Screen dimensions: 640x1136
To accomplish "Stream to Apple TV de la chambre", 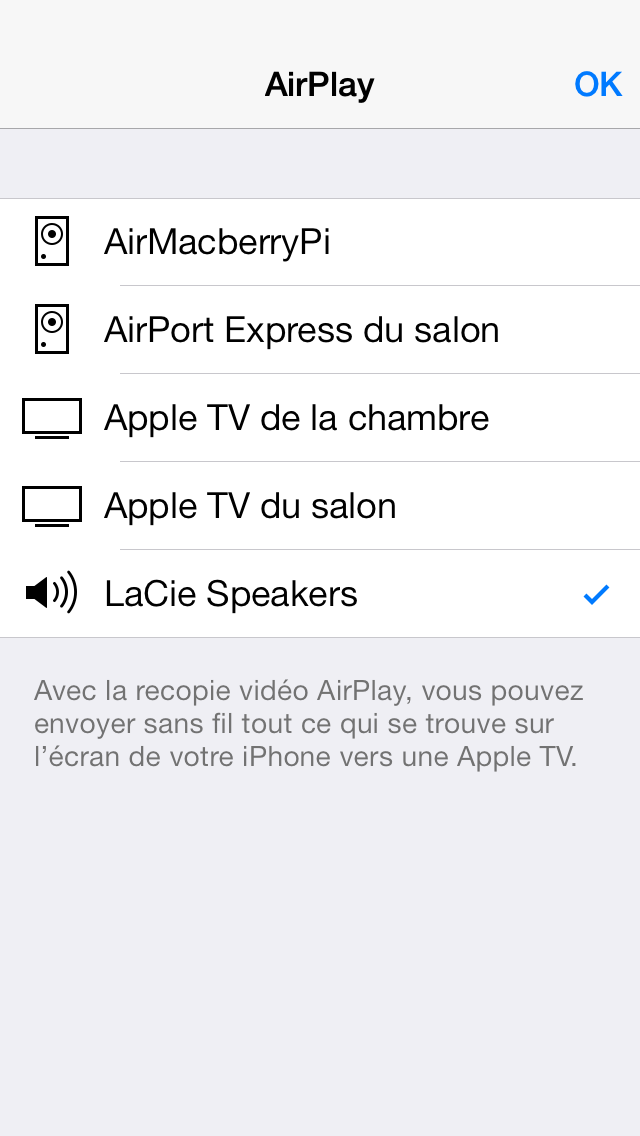I will (x=320, y=418).
